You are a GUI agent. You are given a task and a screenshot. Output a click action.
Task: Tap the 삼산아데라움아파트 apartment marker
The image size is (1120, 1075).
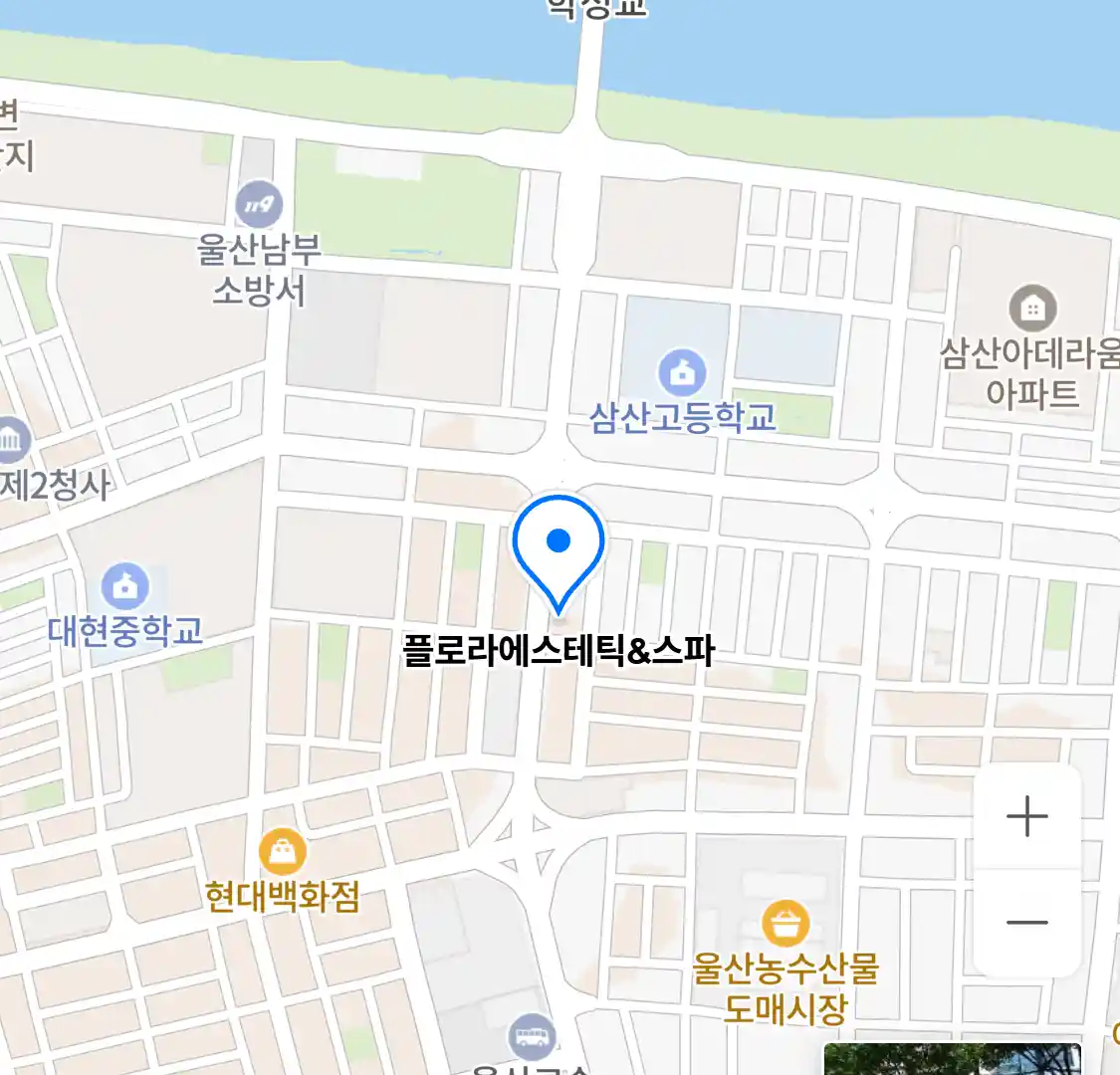[x=1032, y=309]
